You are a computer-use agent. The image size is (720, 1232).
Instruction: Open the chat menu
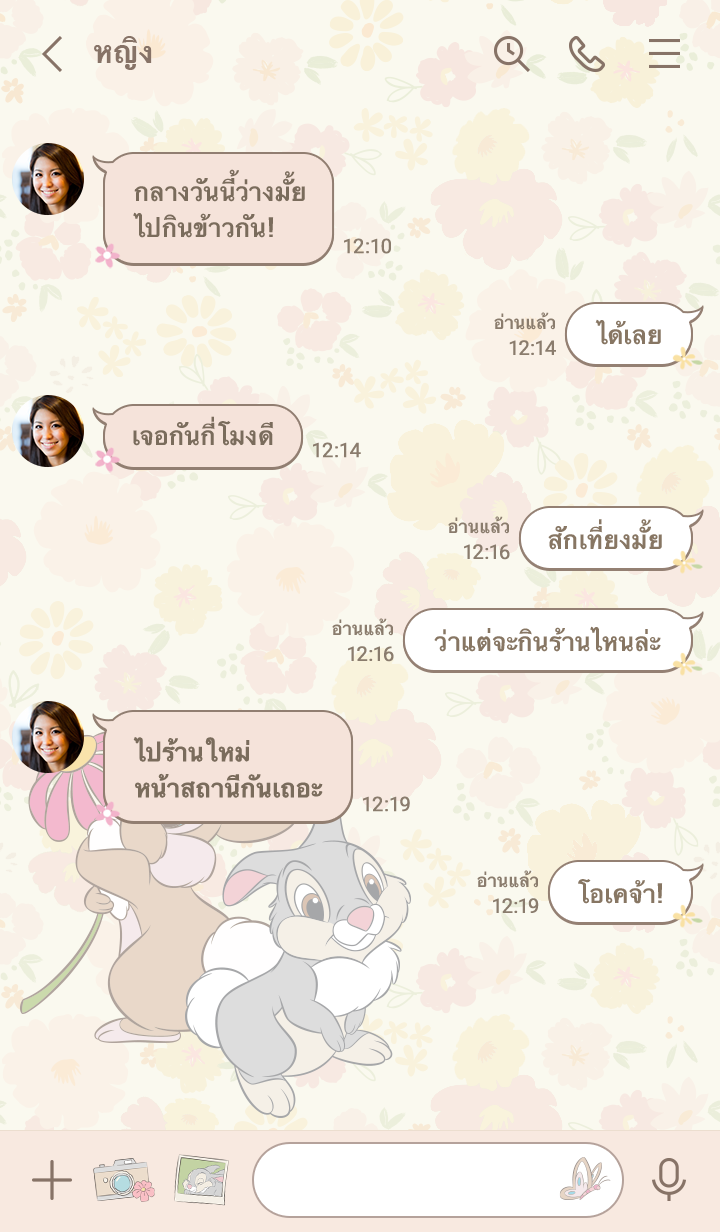[664, 54]
